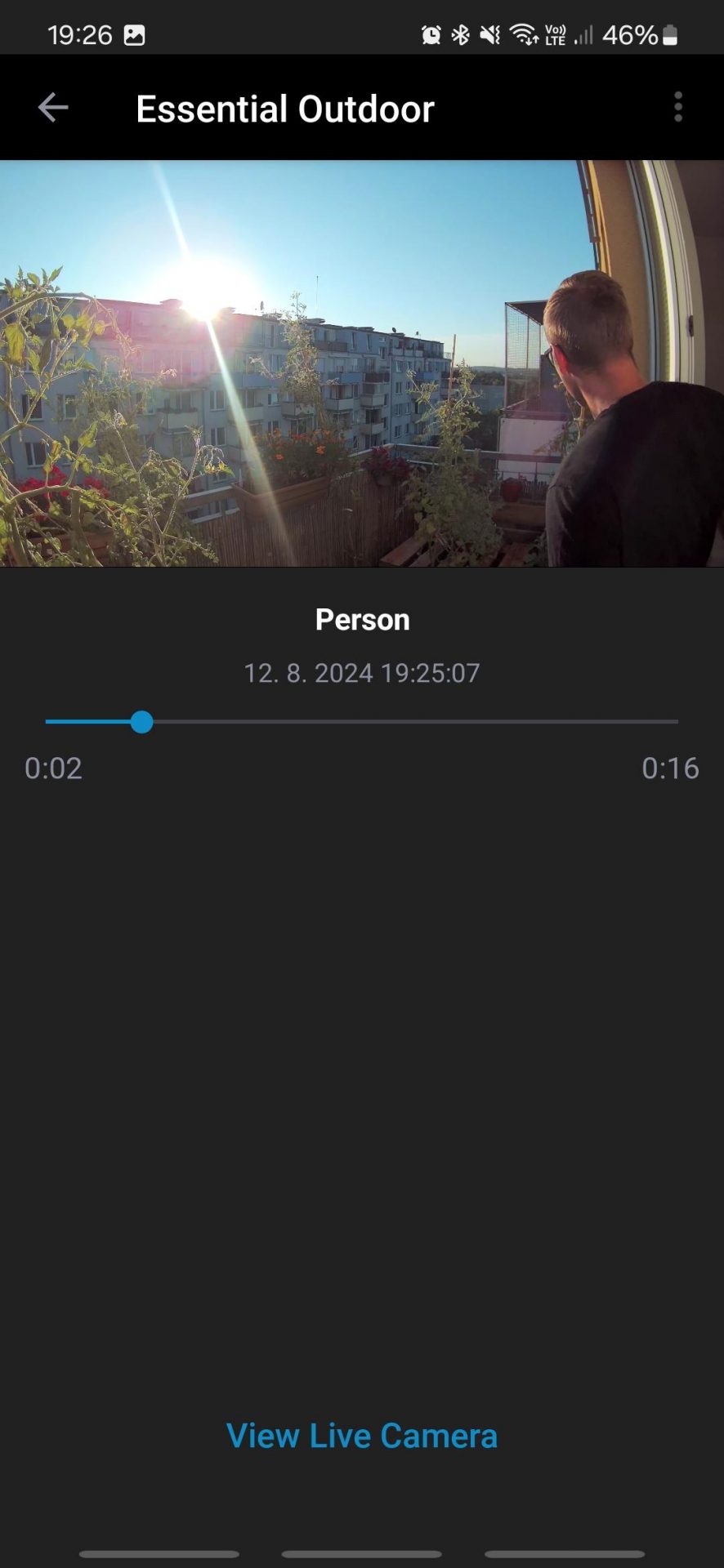Tap the playback seek bar midpoint
Screen dimensions: 724x1568
pyautogui.click(x=362, y=722)
